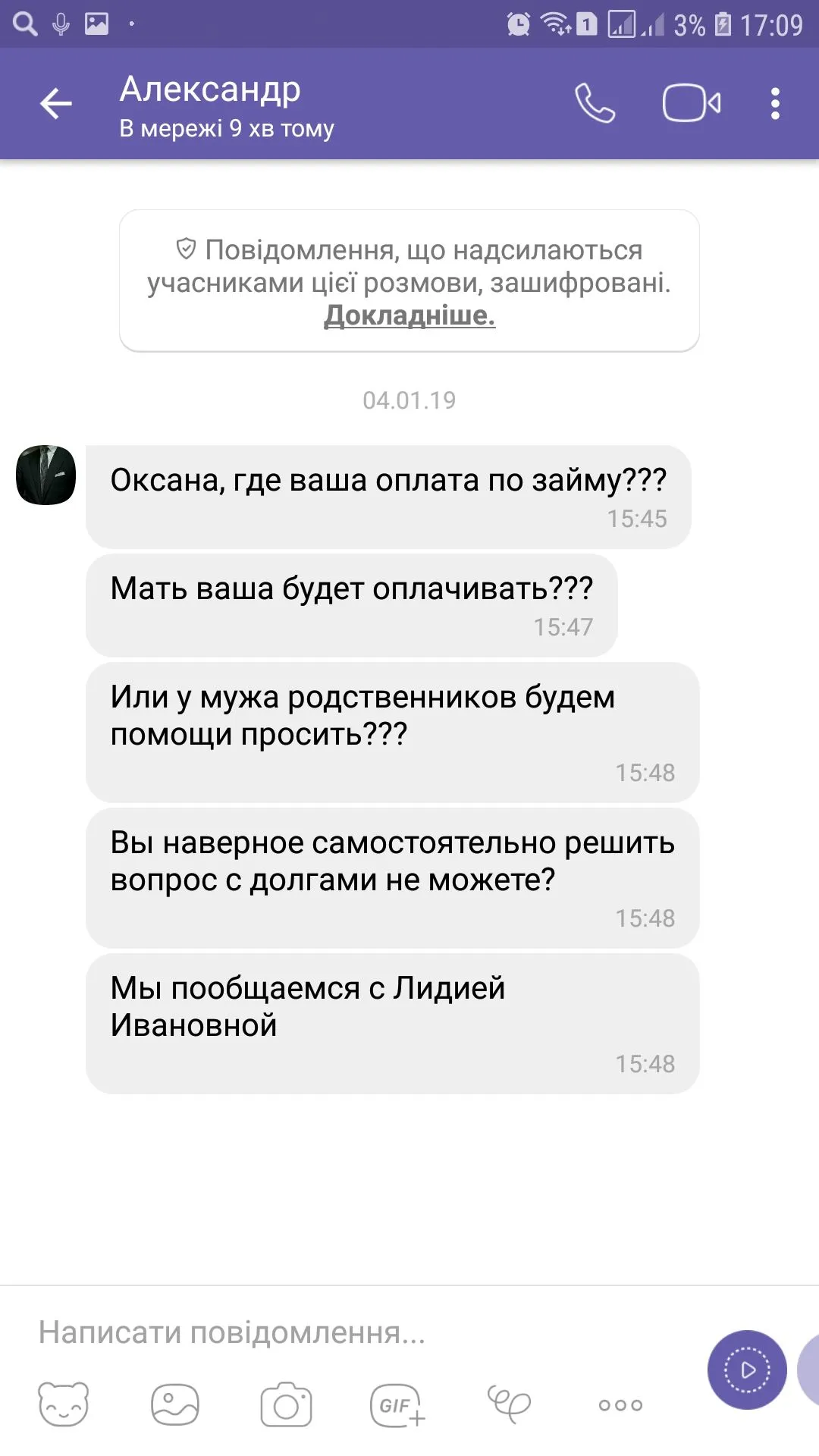
Task: Open the camera to take a photo
Action: click(286, 1404)
